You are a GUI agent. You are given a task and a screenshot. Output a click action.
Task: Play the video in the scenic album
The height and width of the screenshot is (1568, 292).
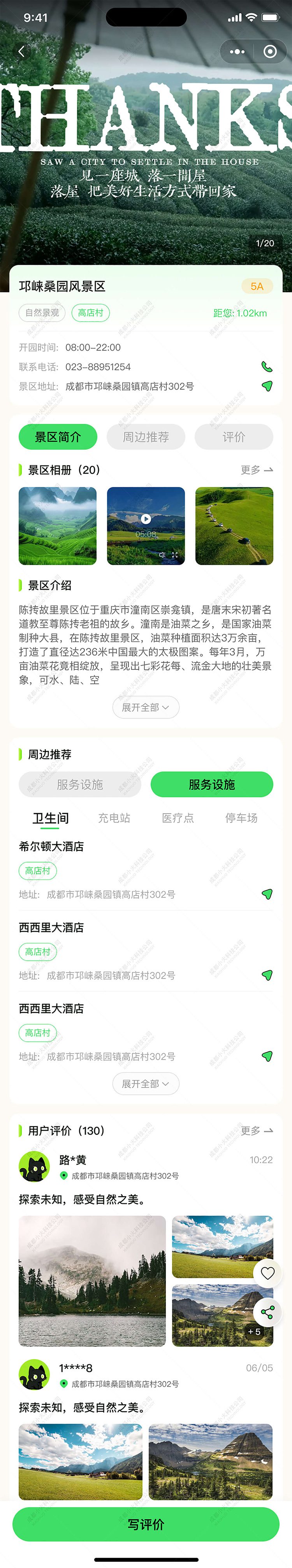146,519
